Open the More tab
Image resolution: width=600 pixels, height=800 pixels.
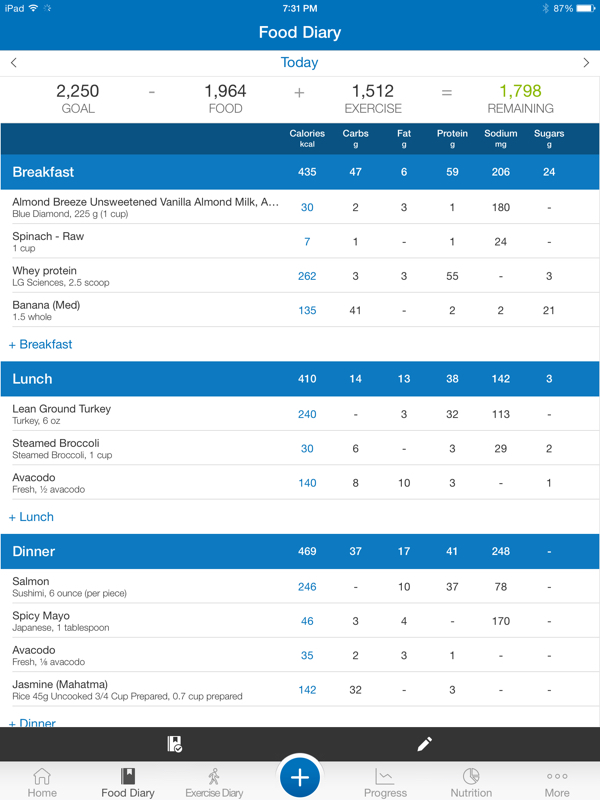[557, 783]
